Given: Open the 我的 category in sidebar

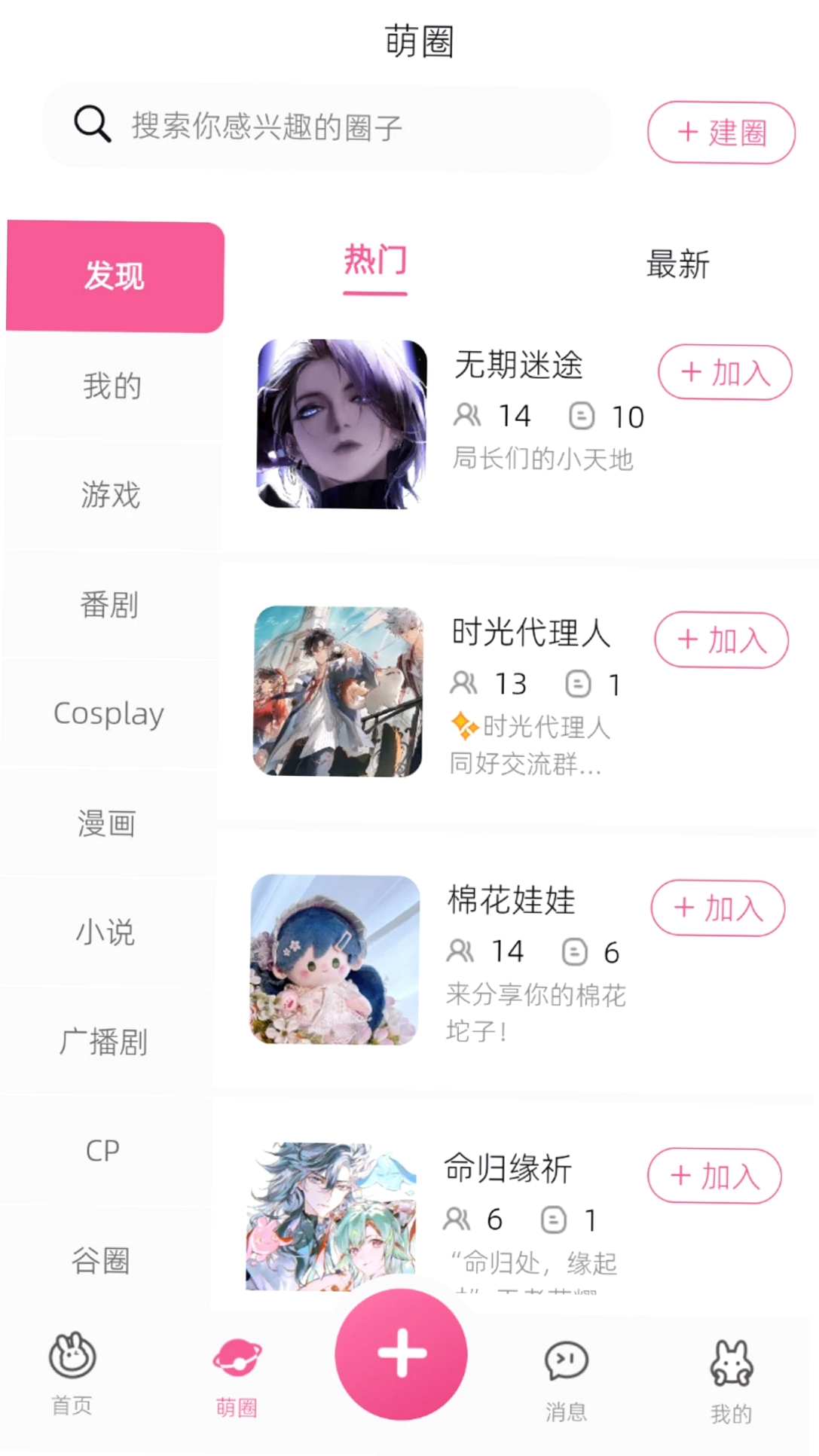Looking at the screenshot, I should [x=113, y=386].
